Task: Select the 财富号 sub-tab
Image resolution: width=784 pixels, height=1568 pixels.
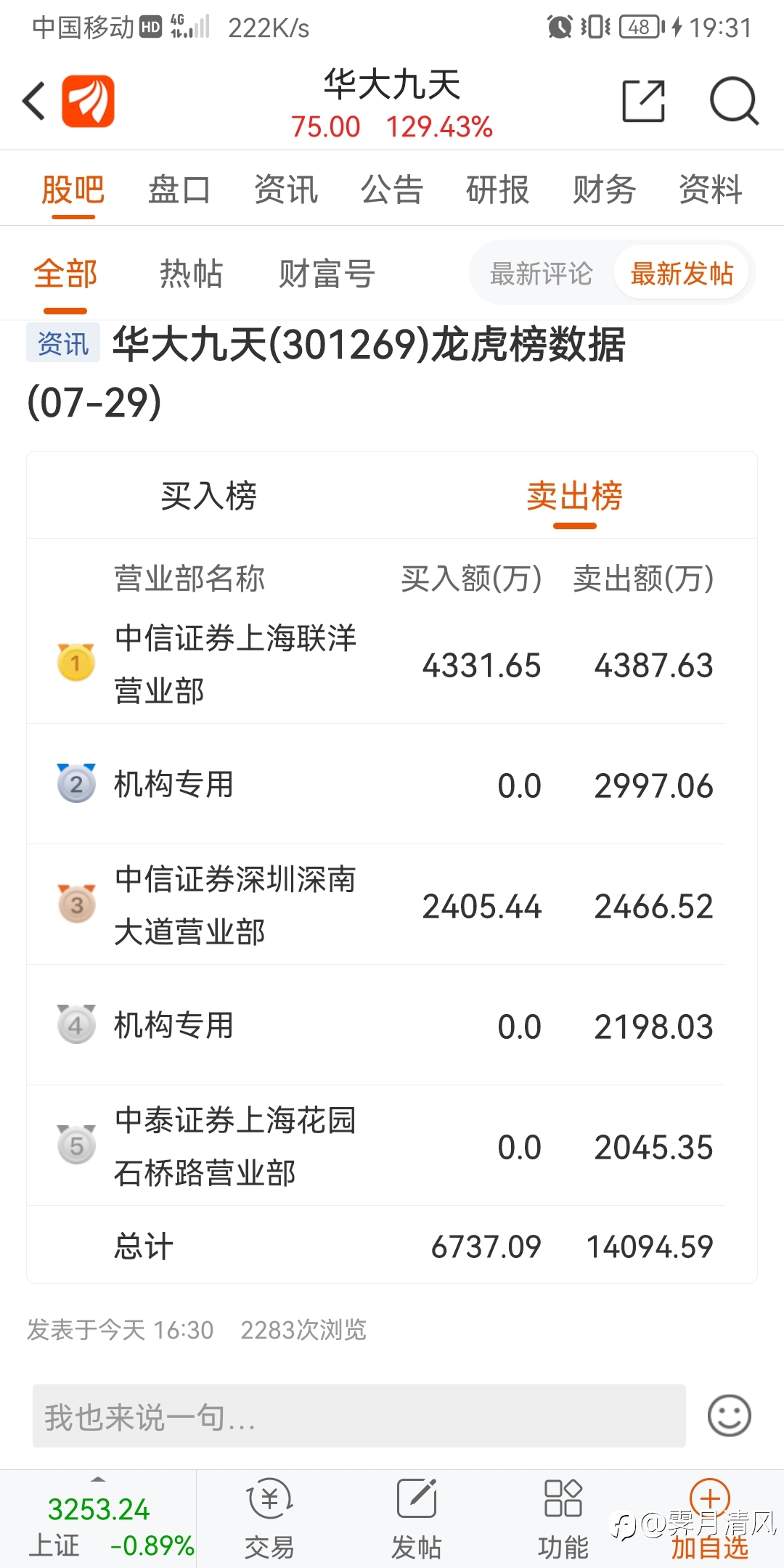Action: pos(327,274)
